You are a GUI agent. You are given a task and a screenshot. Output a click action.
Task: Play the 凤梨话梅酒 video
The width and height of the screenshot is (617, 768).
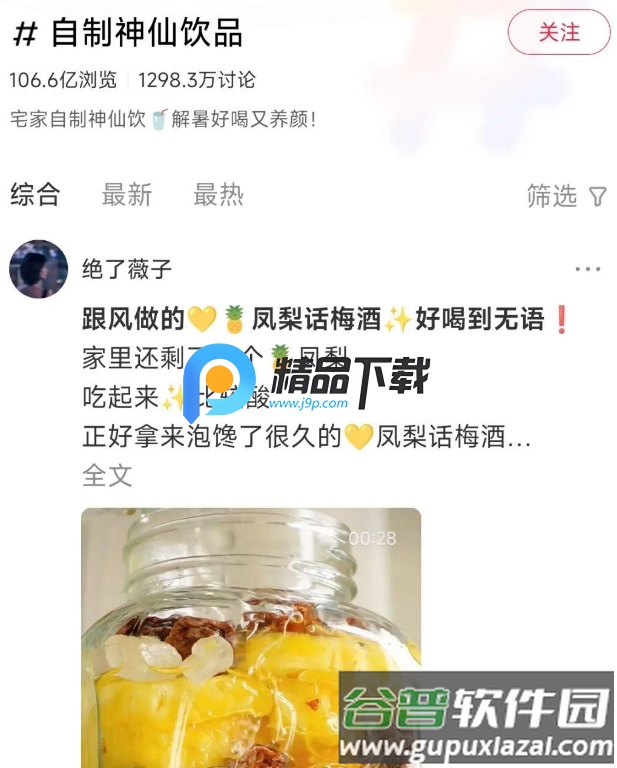pyautogui.click(x=250, y=640)
